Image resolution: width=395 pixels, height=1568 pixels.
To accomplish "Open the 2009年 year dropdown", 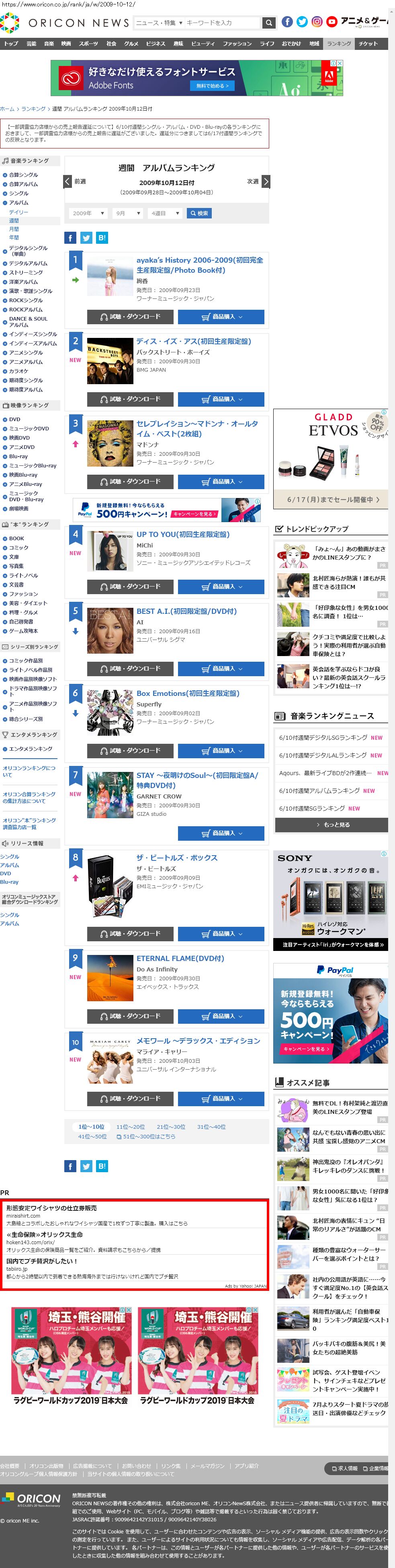I will pyautogui.click(x=88, y=214).
